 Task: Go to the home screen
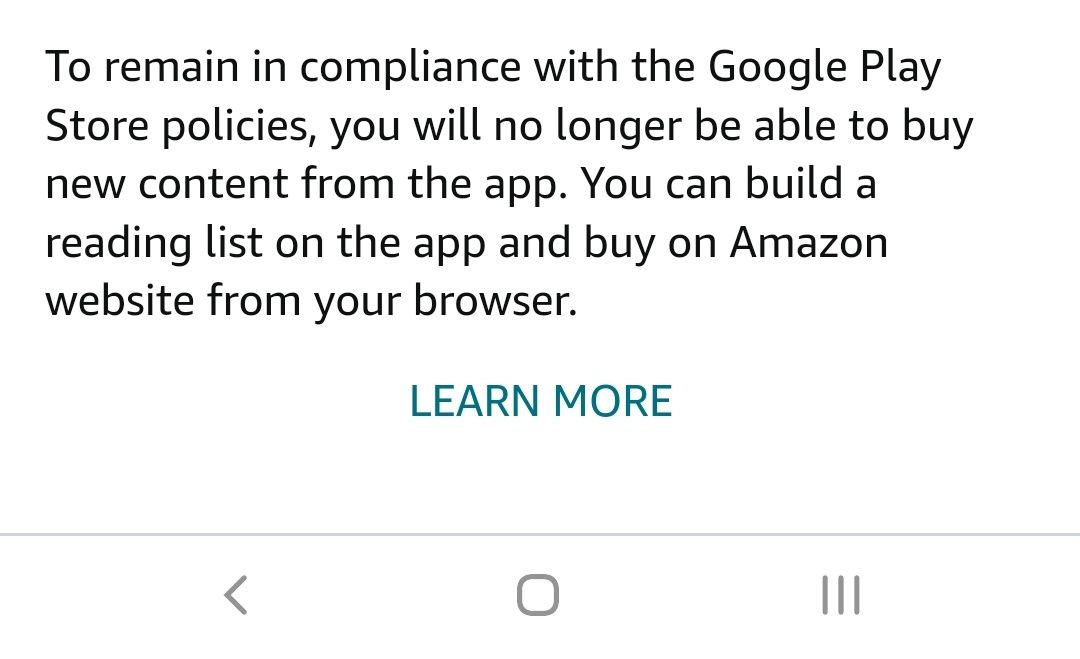pyautogui.click(x=538, y=595)
